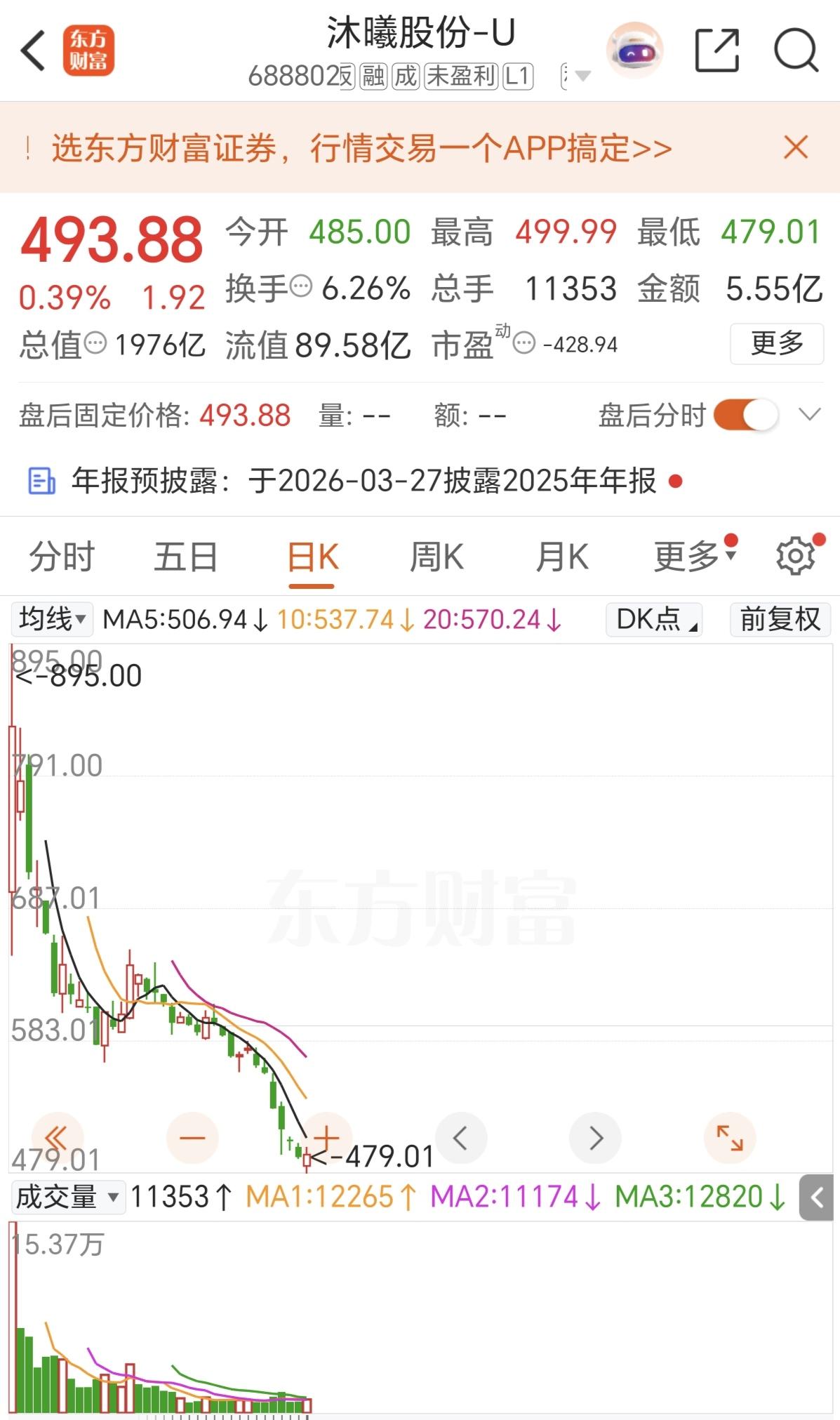Screen dimensions: 840x1420
Task: Open fullscreen chart view with expand icon
Action: (730, 1138)
